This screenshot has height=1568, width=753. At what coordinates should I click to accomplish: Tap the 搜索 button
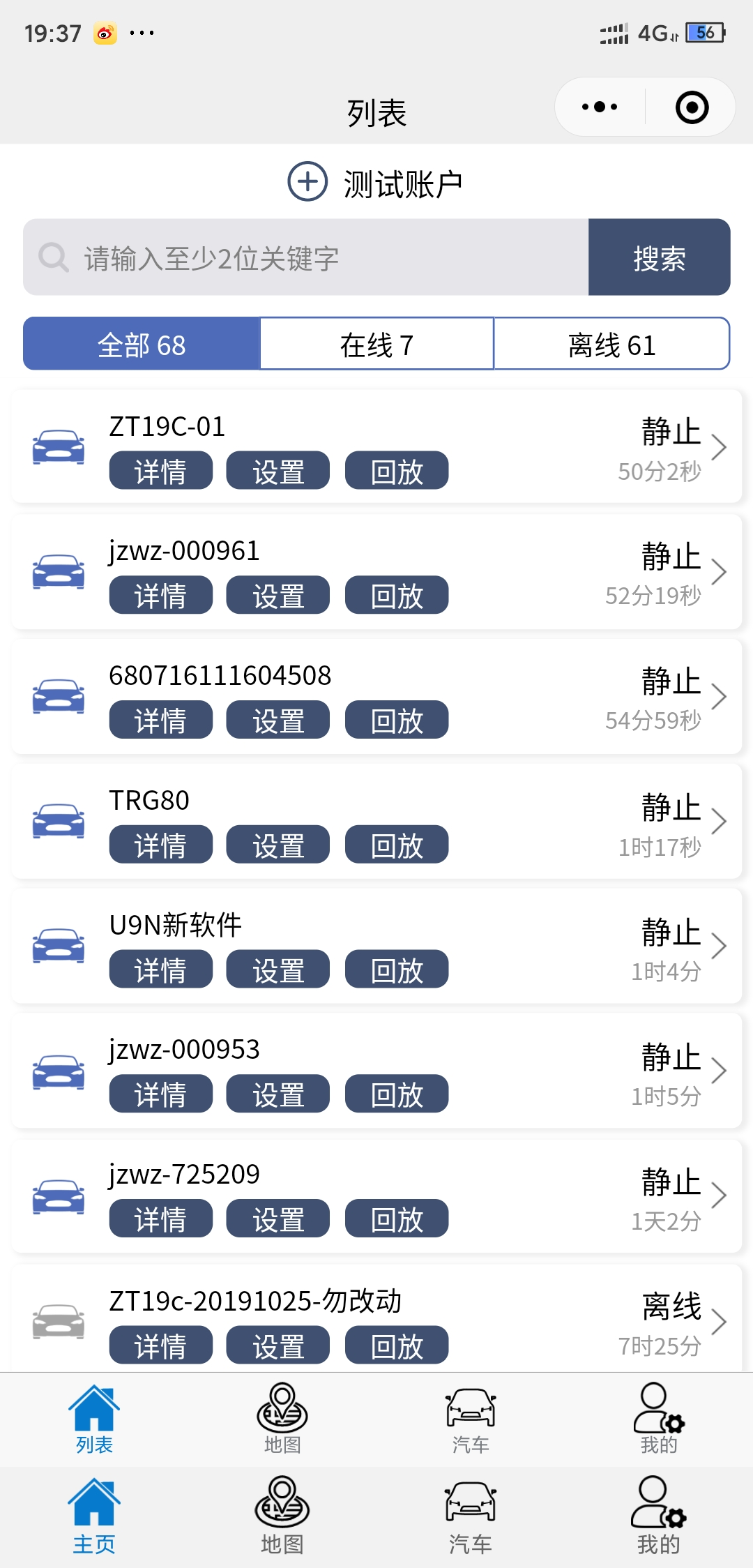point(659,257)
